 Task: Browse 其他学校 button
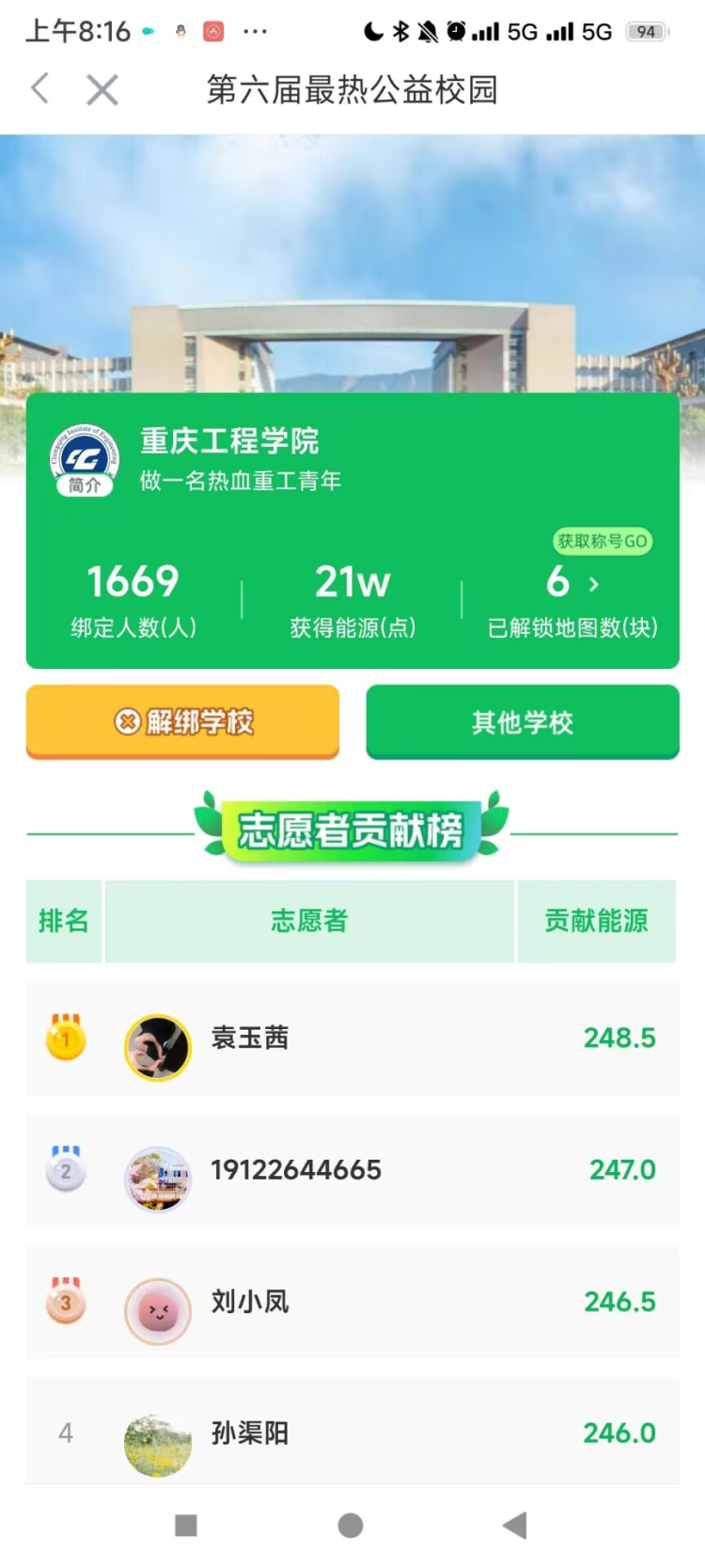pyautogui.click(x=522, y=721)
